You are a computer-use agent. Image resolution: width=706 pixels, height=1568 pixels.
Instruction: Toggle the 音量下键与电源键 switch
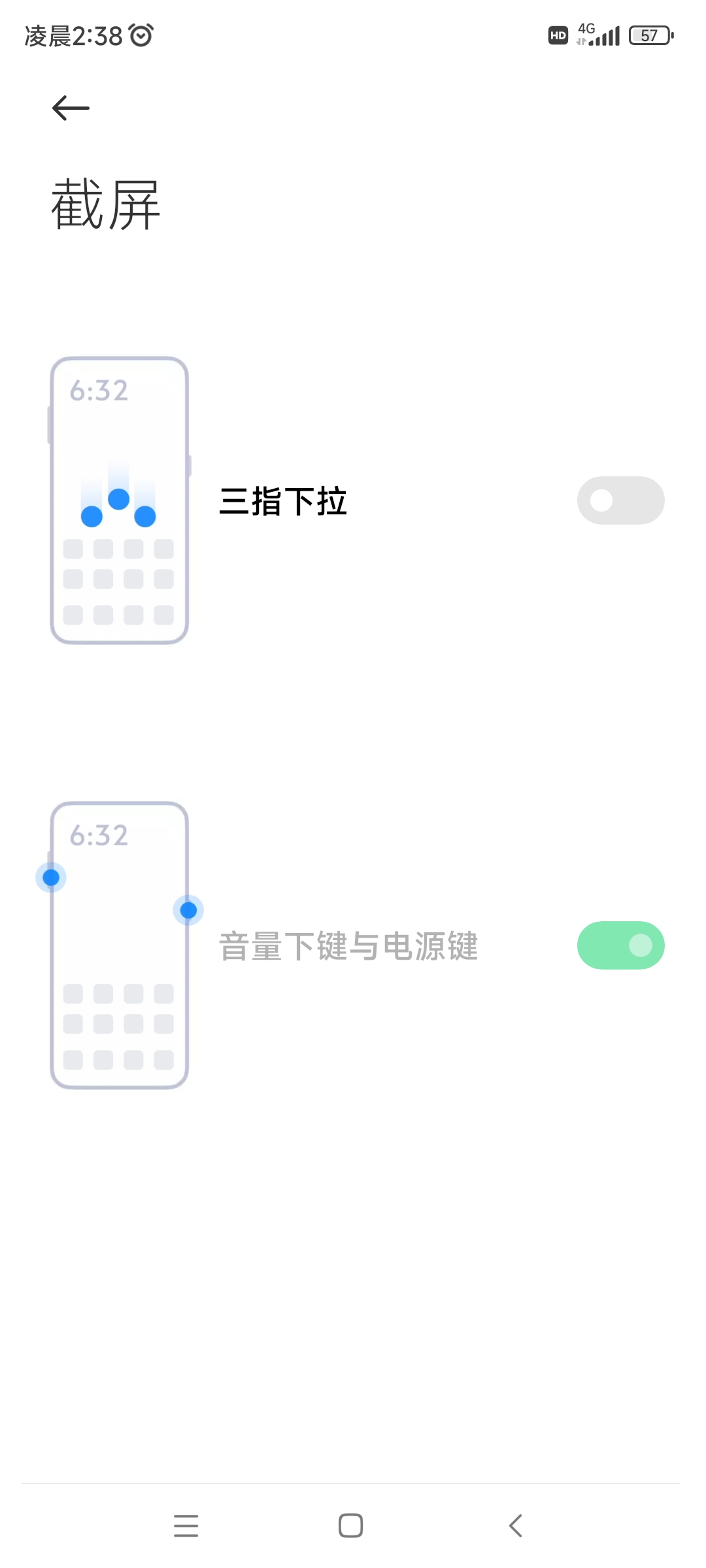tap(620, 945)
